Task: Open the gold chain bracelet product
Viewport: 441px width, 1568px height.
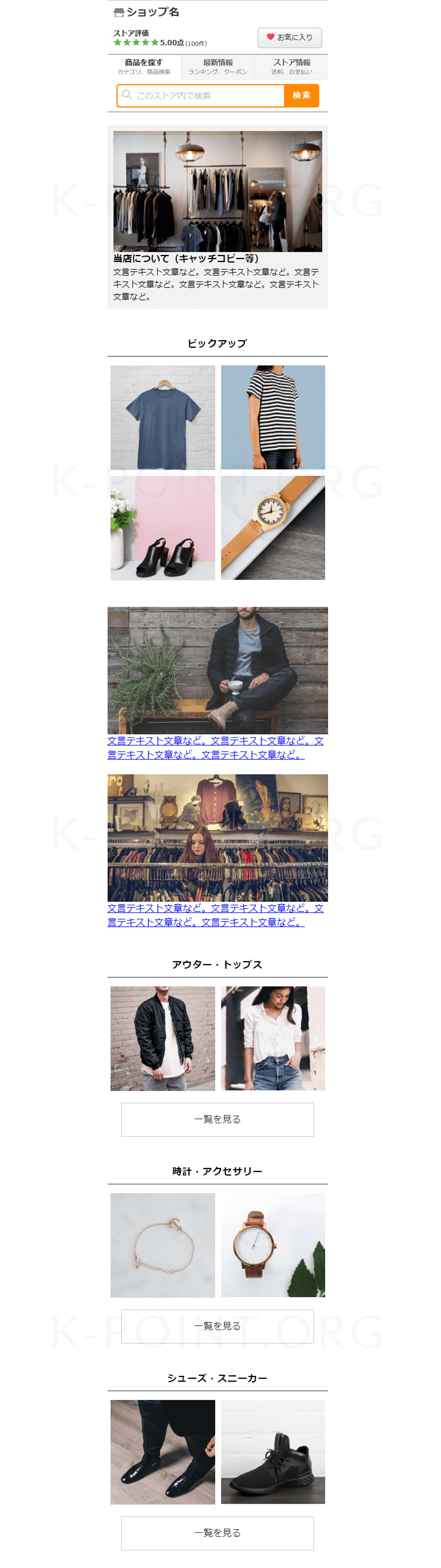Action: tap(163, 1245)
